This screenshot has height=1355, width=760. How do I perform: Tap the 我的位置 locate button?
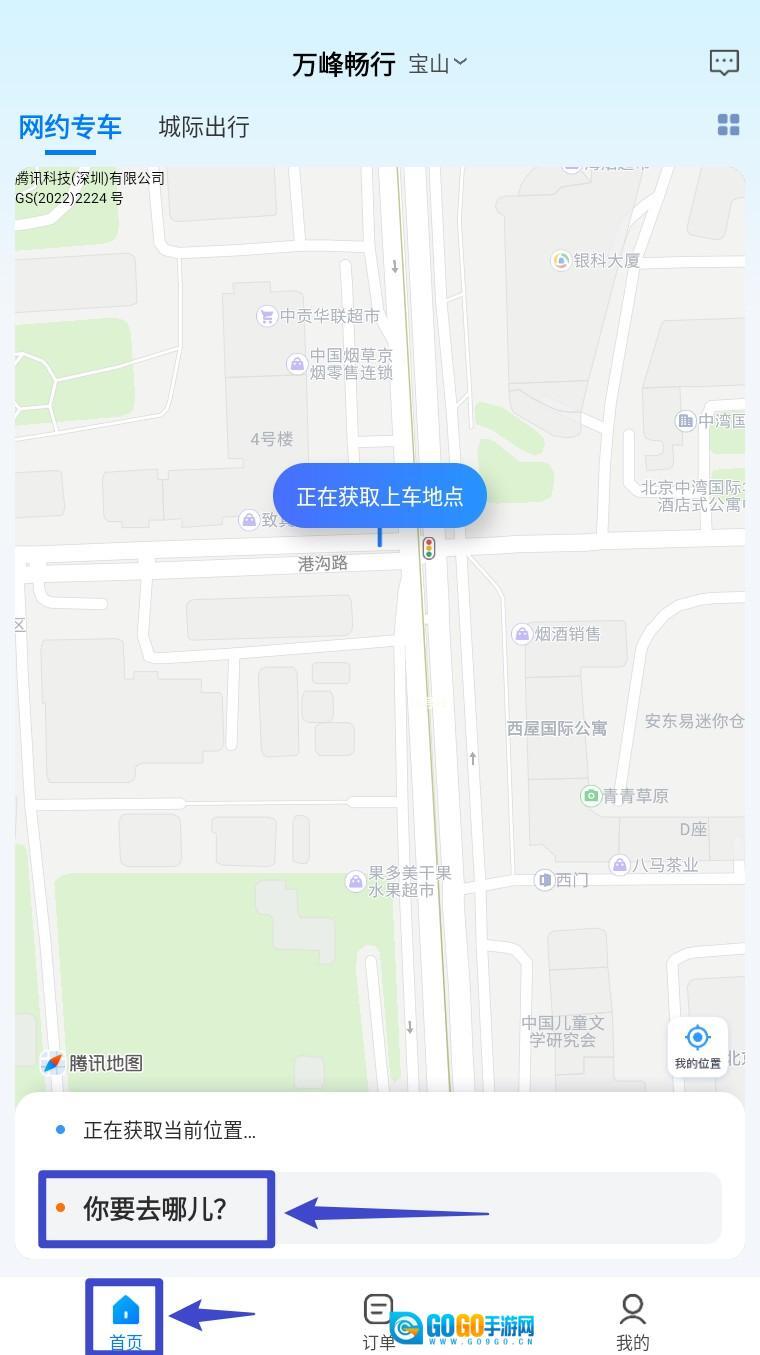click(697, 1045)
